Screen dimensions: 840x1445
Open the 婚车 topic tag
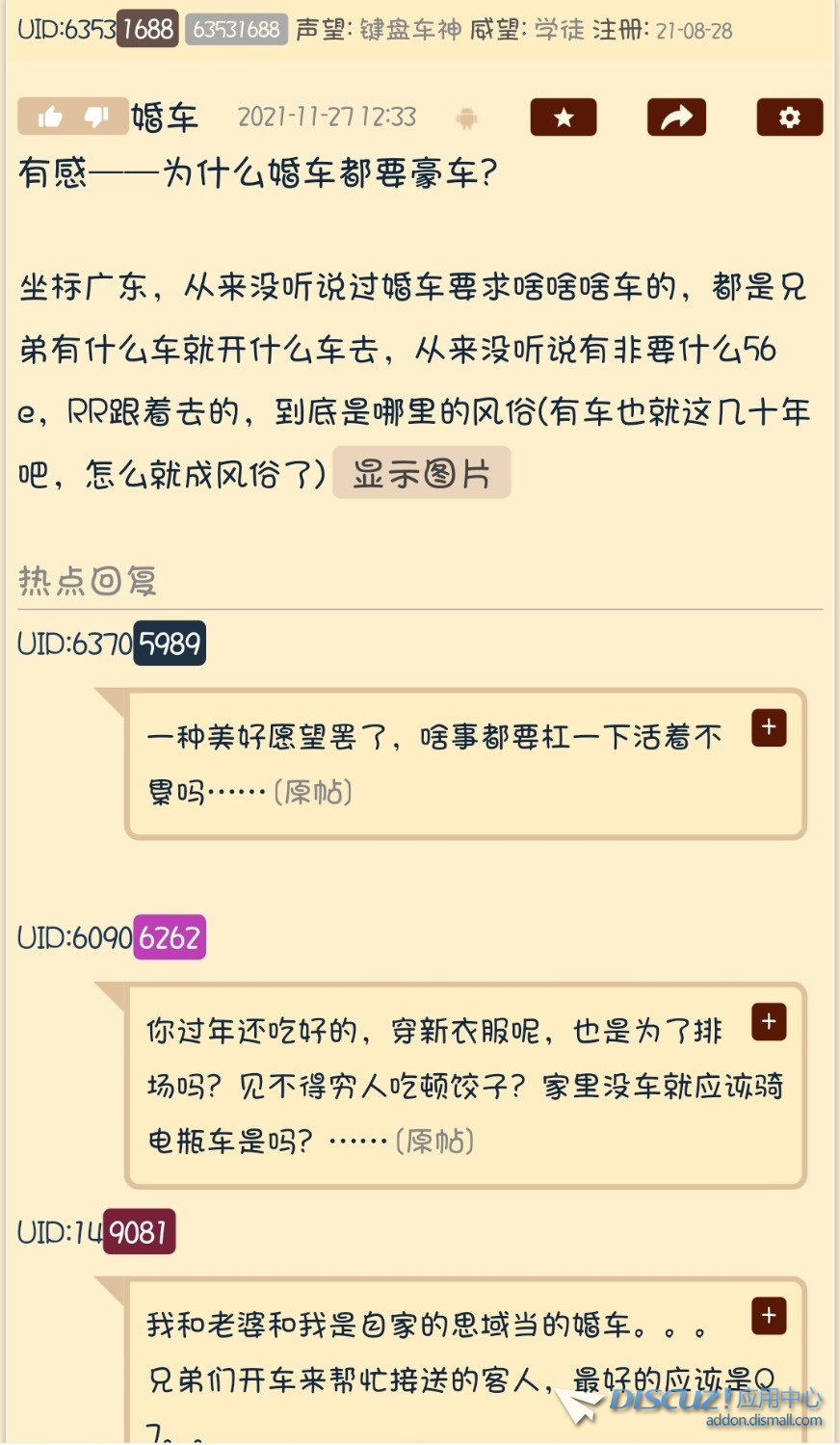pyautogui.click(x=165, y=118)
